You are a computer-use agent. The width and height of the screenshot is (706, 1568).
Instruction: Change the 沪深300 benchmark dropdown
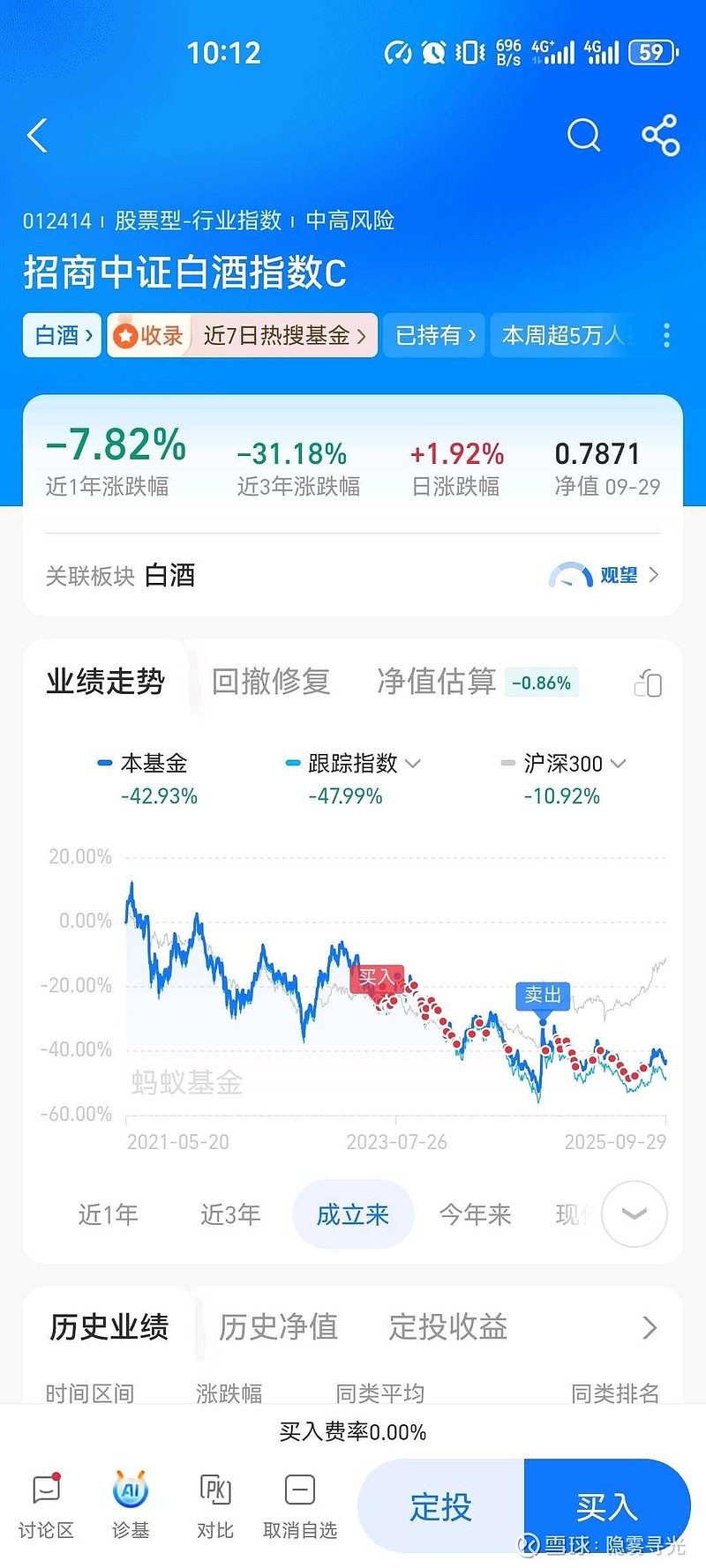pyautogui.click(x=618, y=764)
